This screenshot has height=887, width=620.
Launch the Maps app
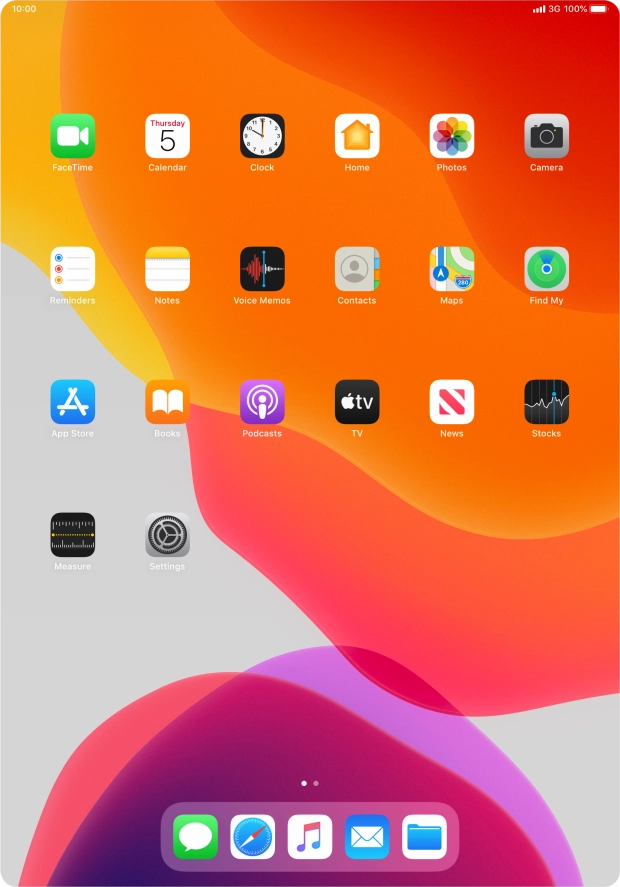coord(452,269)
